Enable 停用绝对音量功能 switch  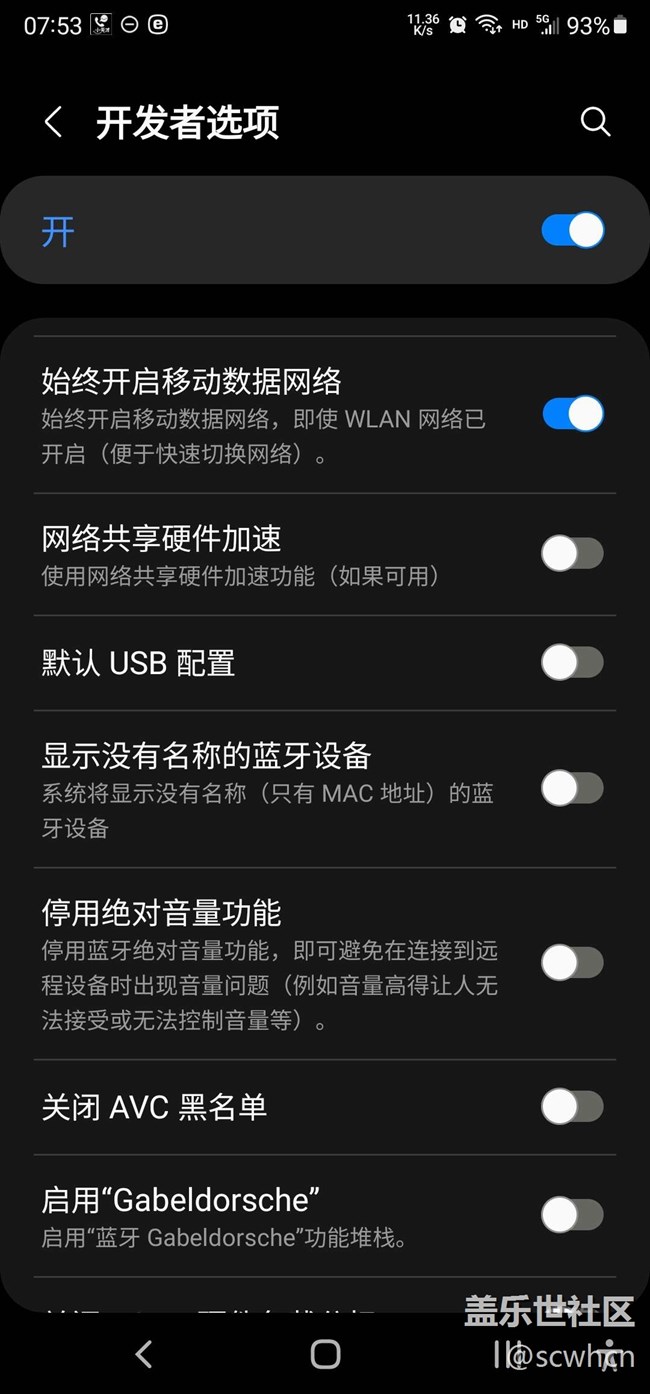tap(572, 962)
